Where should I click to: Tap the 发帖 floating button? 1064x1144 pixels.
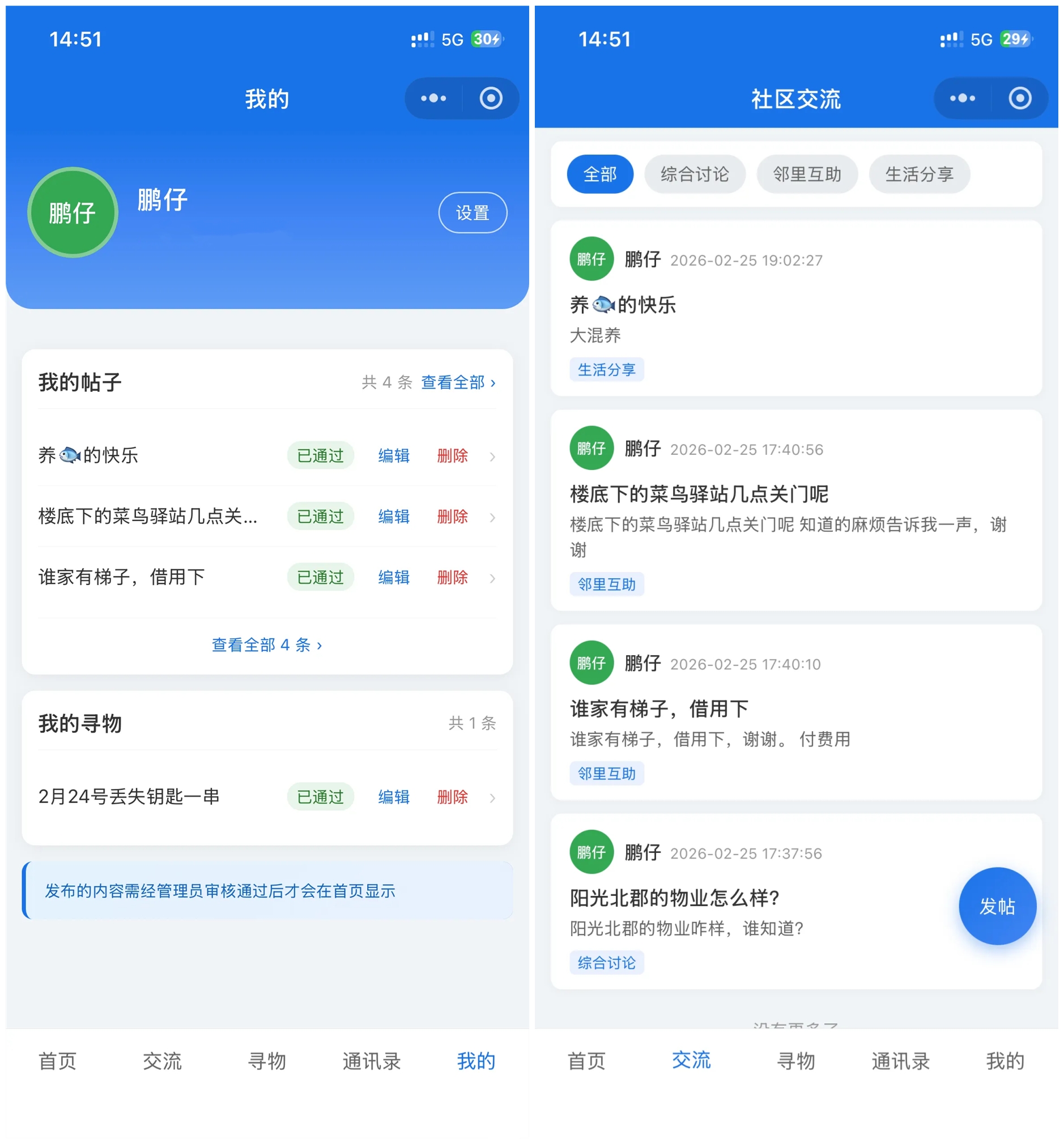(997, 906)
